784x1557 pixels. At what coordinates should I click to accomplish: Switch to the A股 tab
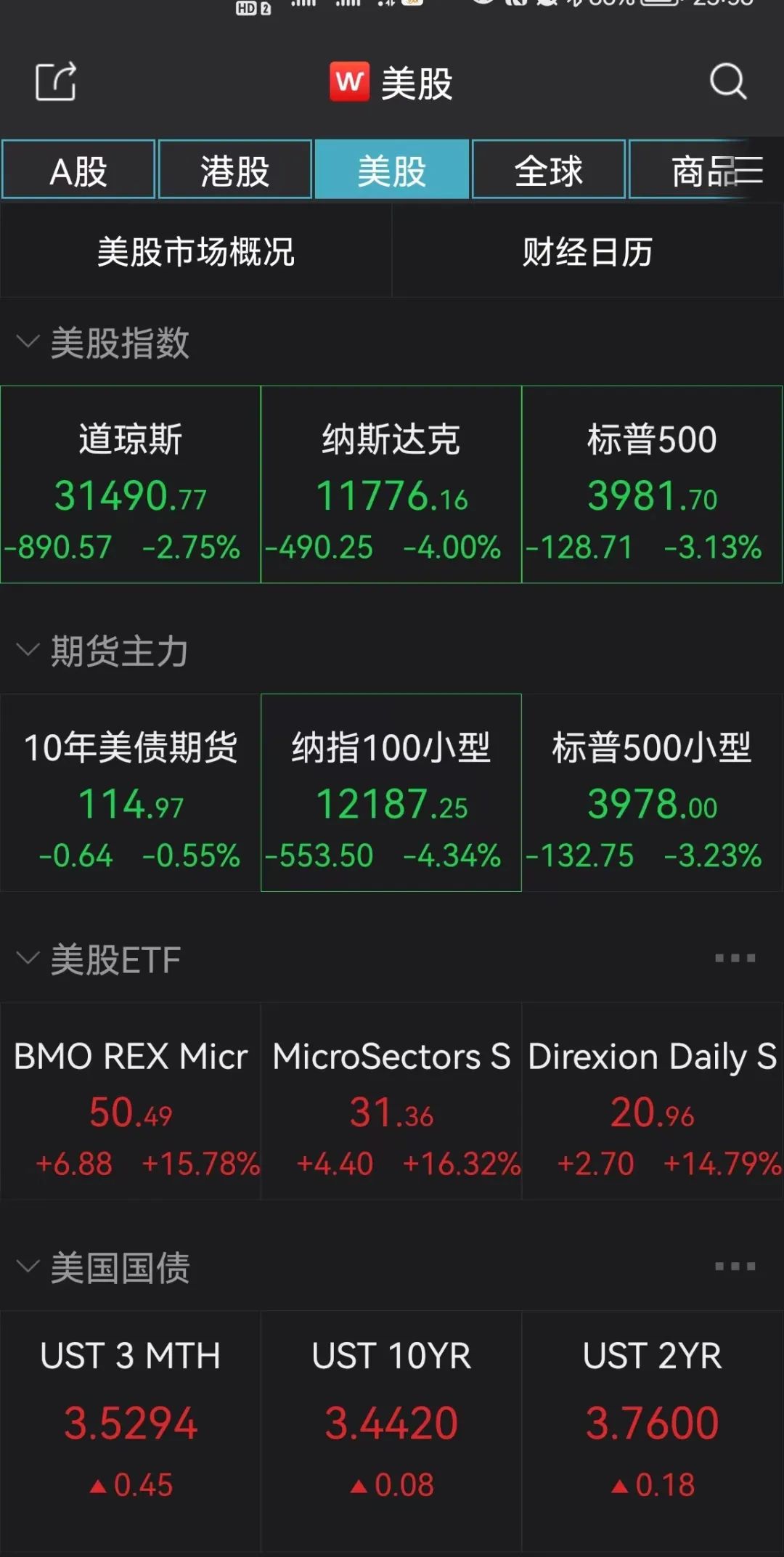[77, 168]
